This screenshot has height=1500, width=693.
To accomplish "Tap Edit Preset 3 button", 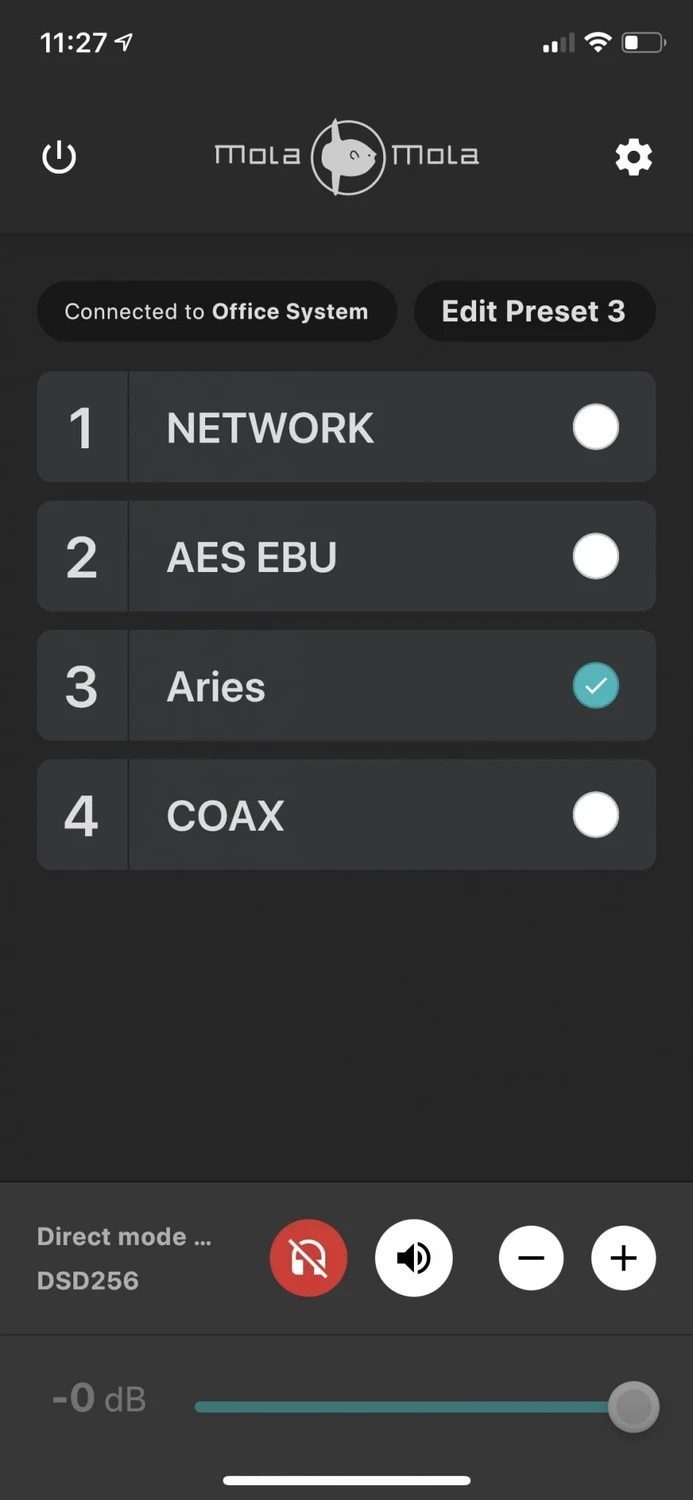I will (x=534, y=311).
